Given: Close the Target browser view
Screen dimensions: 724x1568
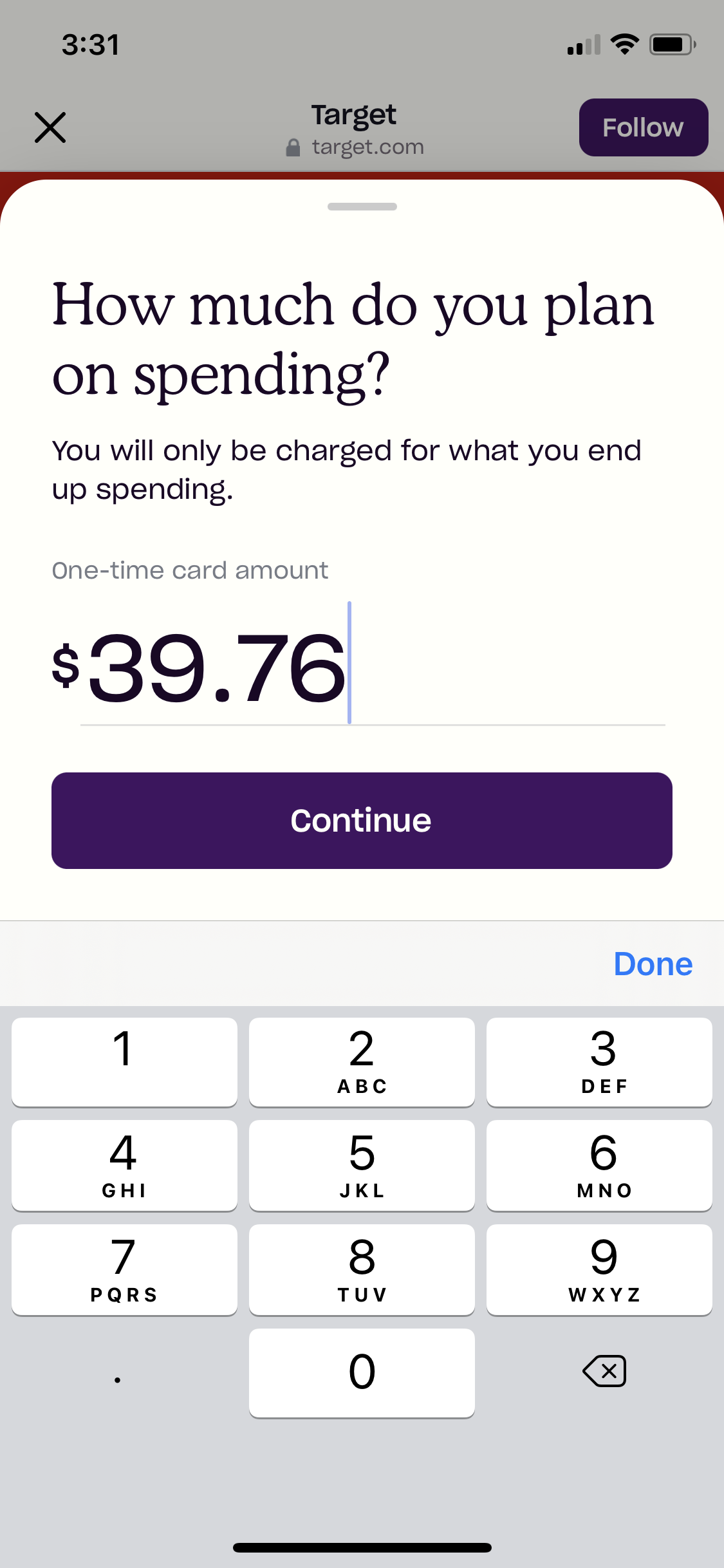Looking at the screenshot, I should [50, 127].
